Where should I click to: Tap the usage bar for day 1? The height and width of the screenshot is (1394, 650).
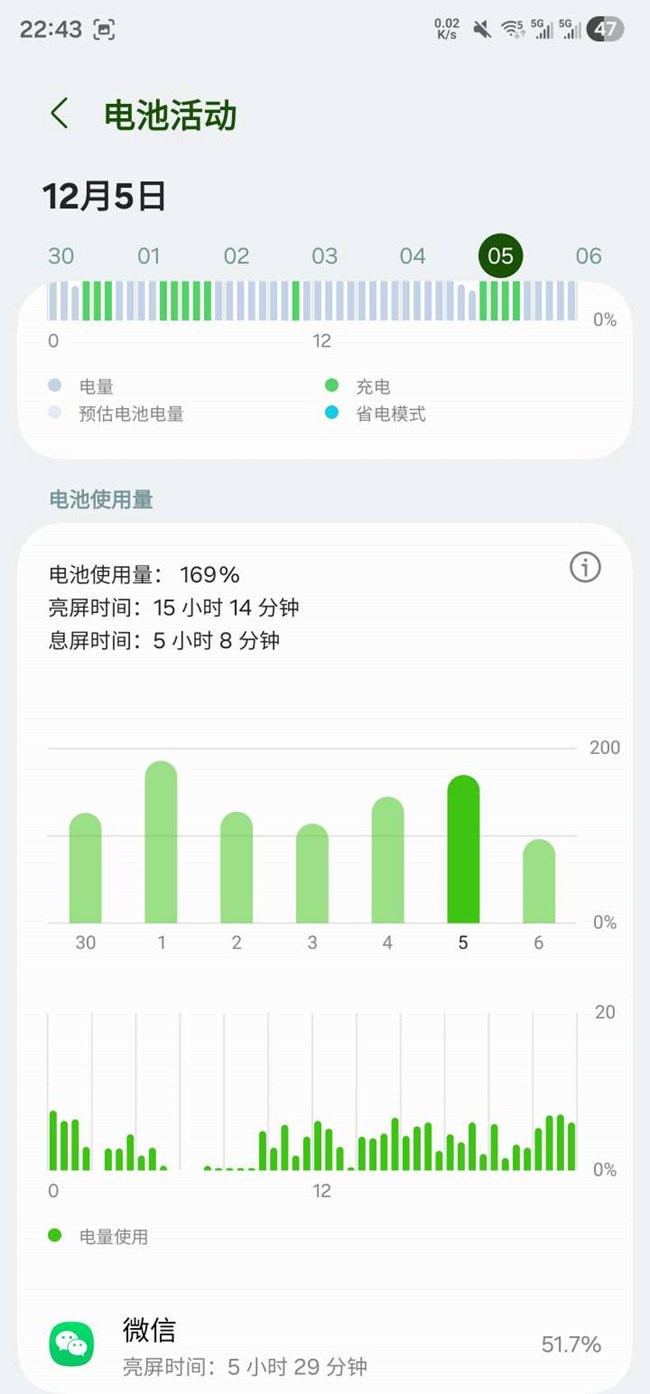[x=161, y=842]
